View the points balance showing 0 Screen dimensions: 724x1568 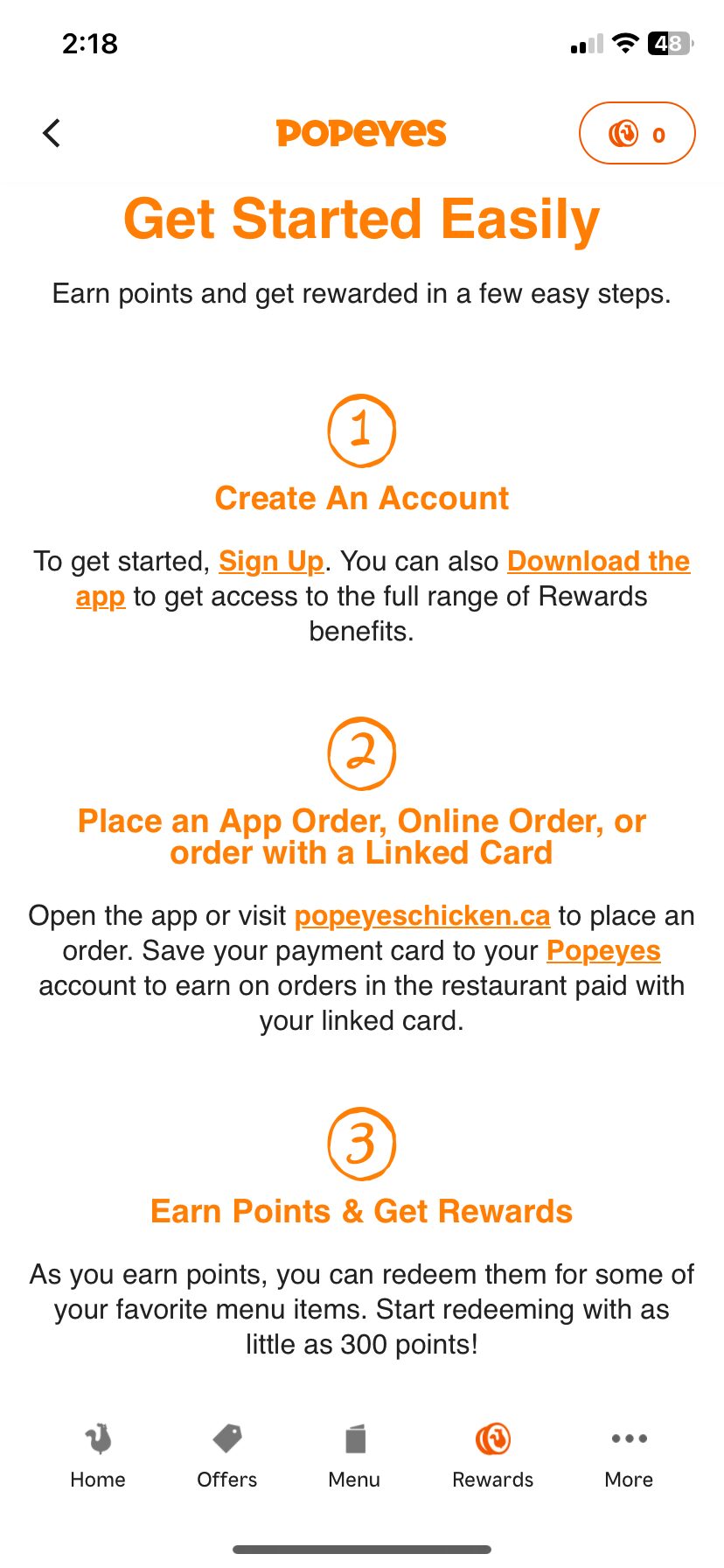point(658,135)
